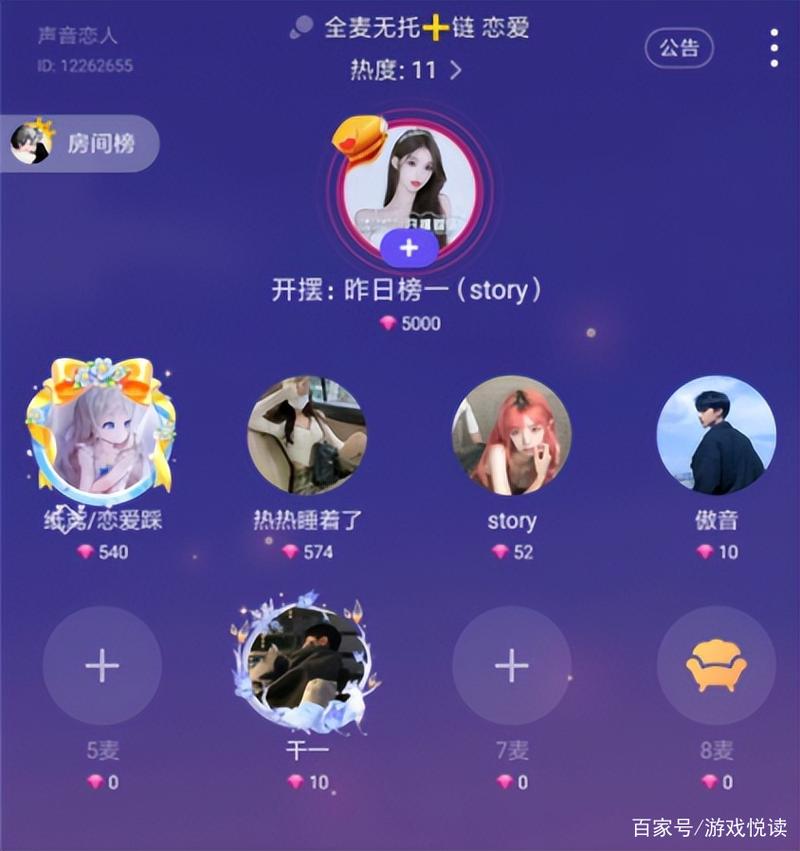The height and width of the screenshot is (851, 800).
Task: Open the profile of 傲音
Action: coord(716,436)
